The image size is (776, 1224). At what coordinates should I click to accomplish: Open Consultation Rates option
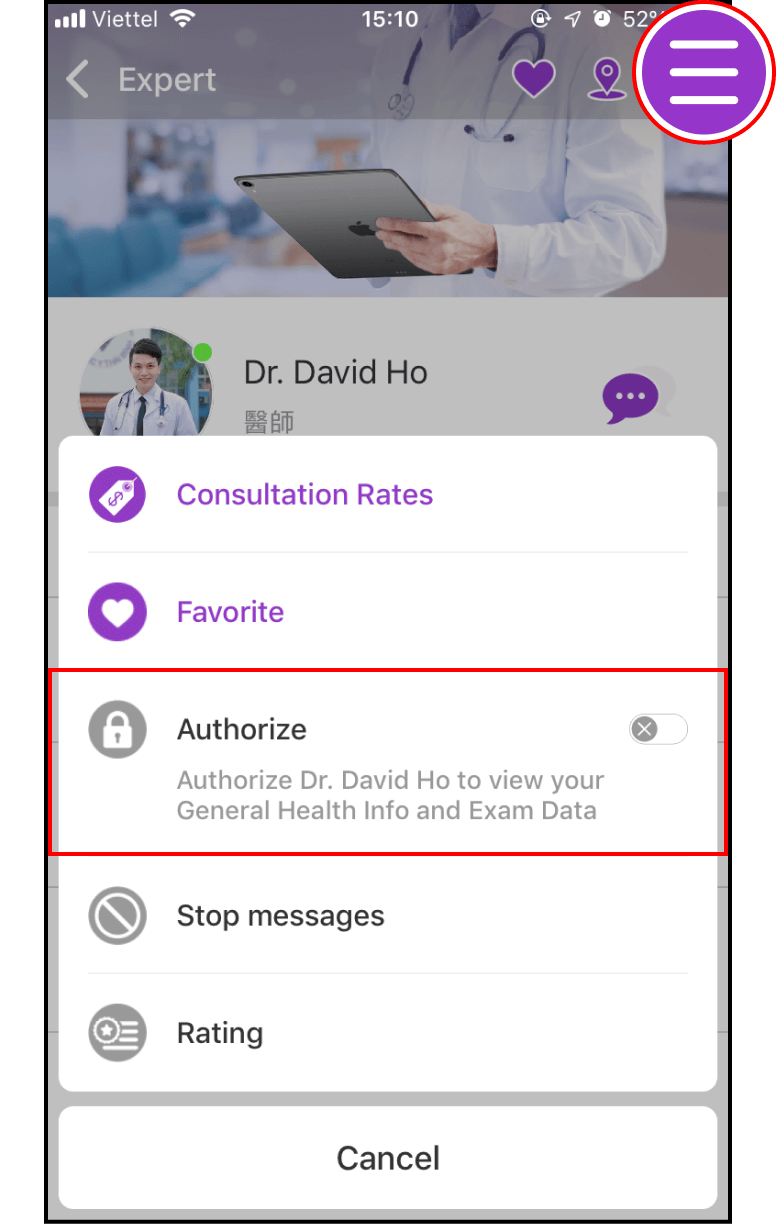[x=304, y=495]
